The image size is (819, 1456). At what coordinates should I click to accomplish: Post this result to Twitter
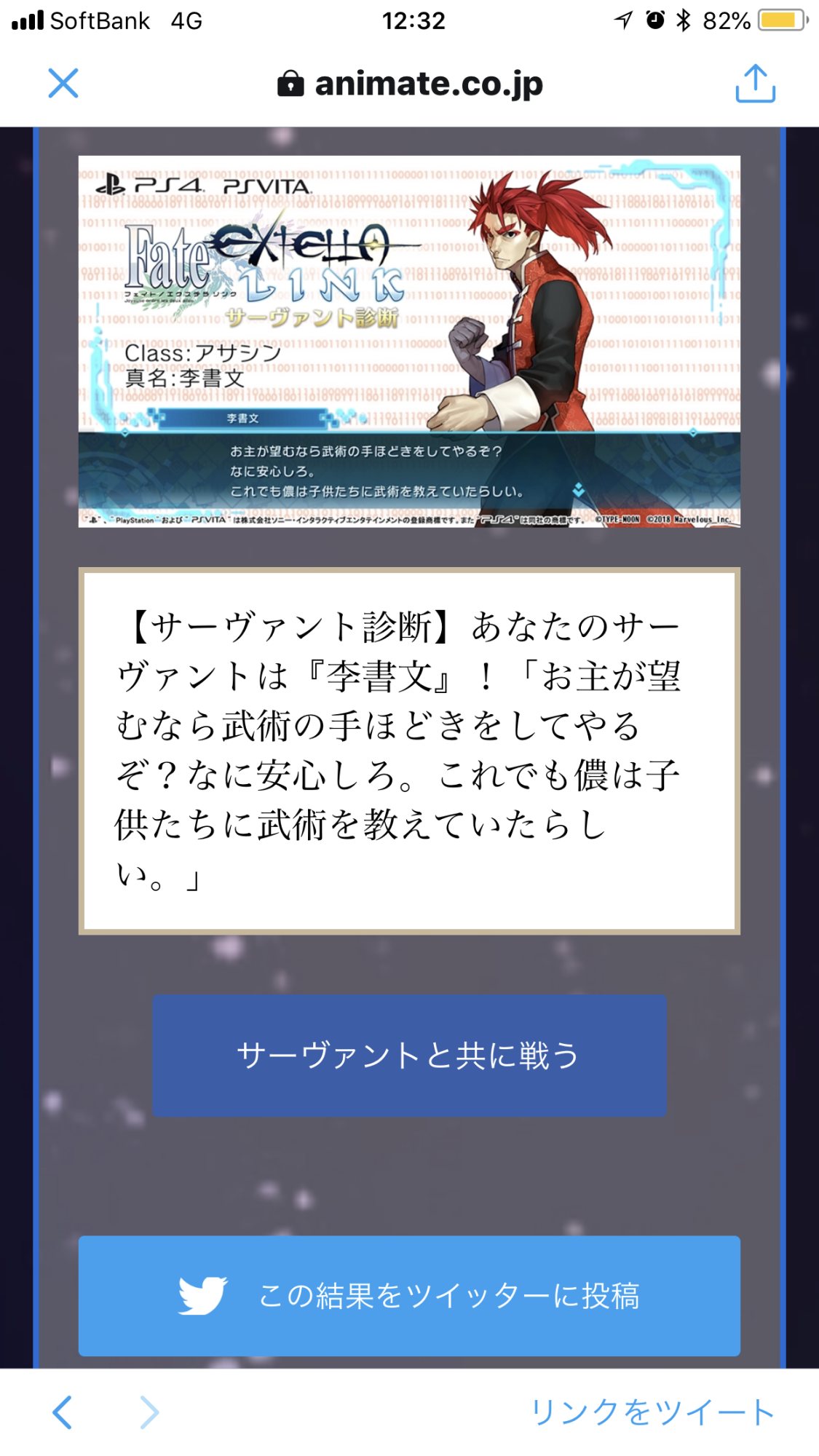click(409, 1295)
